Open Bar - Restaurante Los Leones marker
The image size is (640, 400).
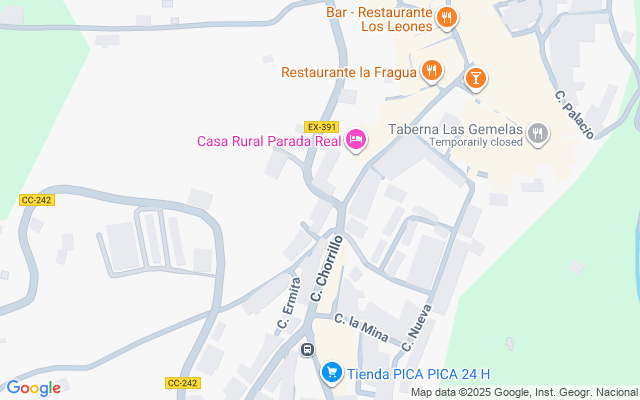tap(447, 17)
